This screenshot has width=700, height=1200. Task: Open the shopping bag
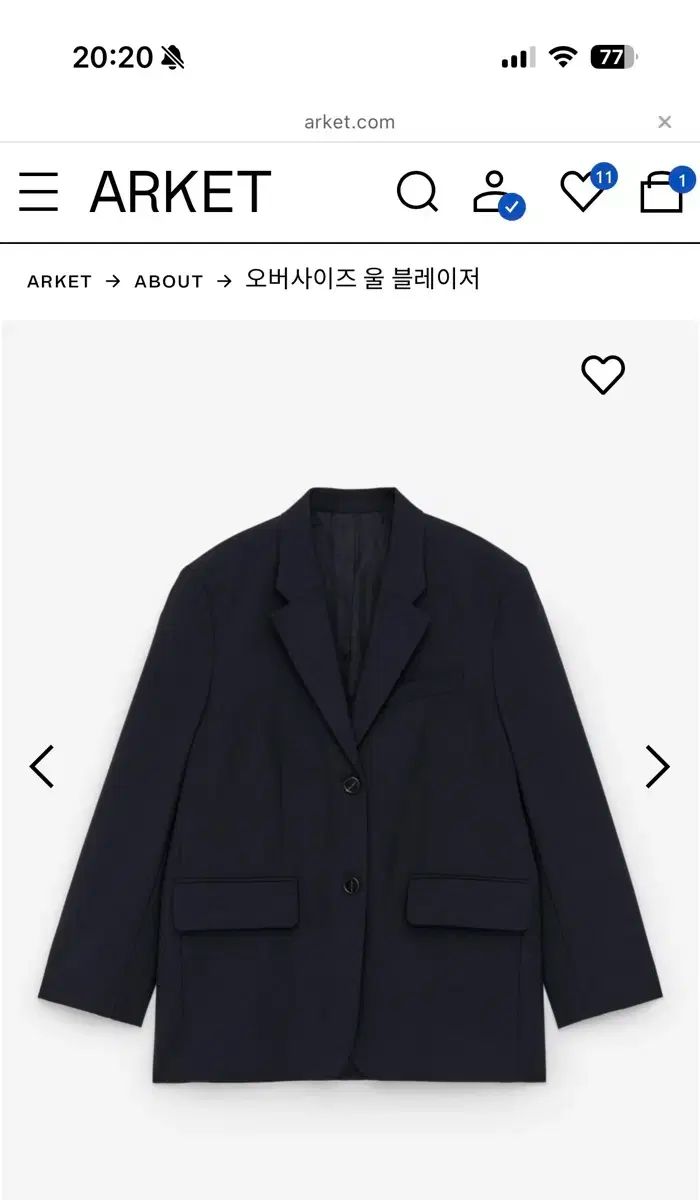[661, 191]
